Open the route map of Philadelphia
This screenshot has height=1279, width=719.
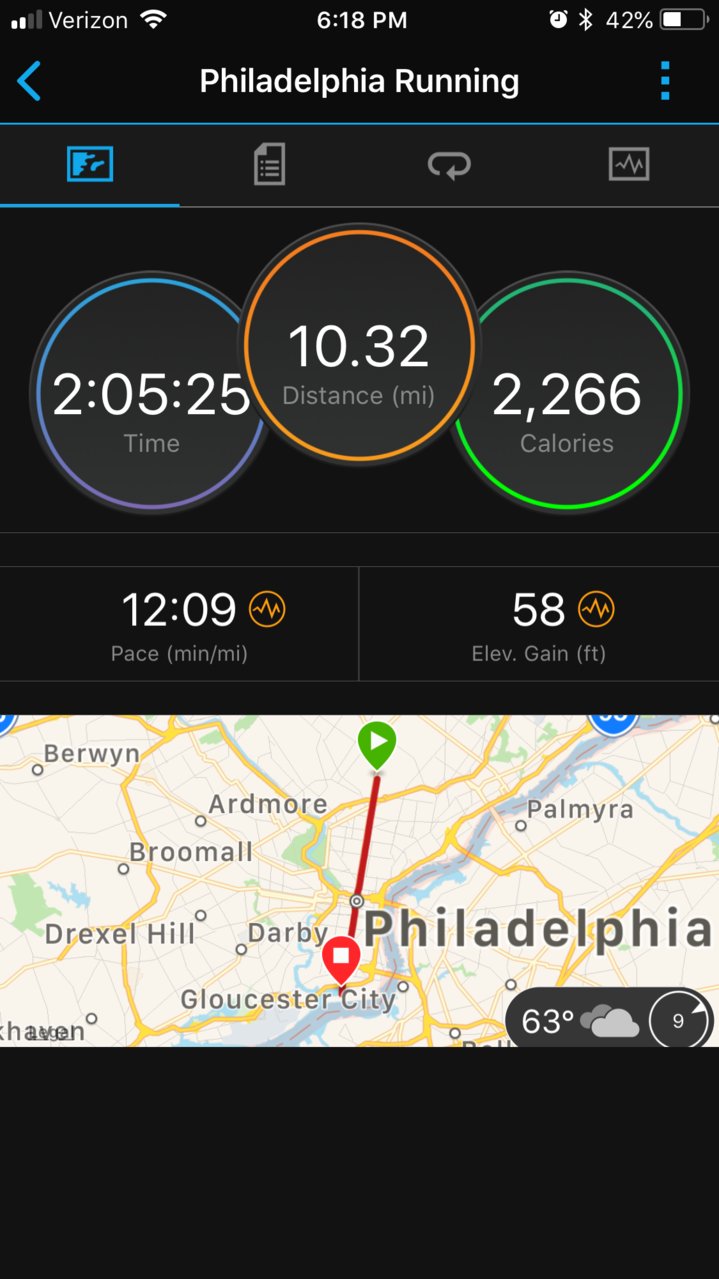[x=359, y=881]
